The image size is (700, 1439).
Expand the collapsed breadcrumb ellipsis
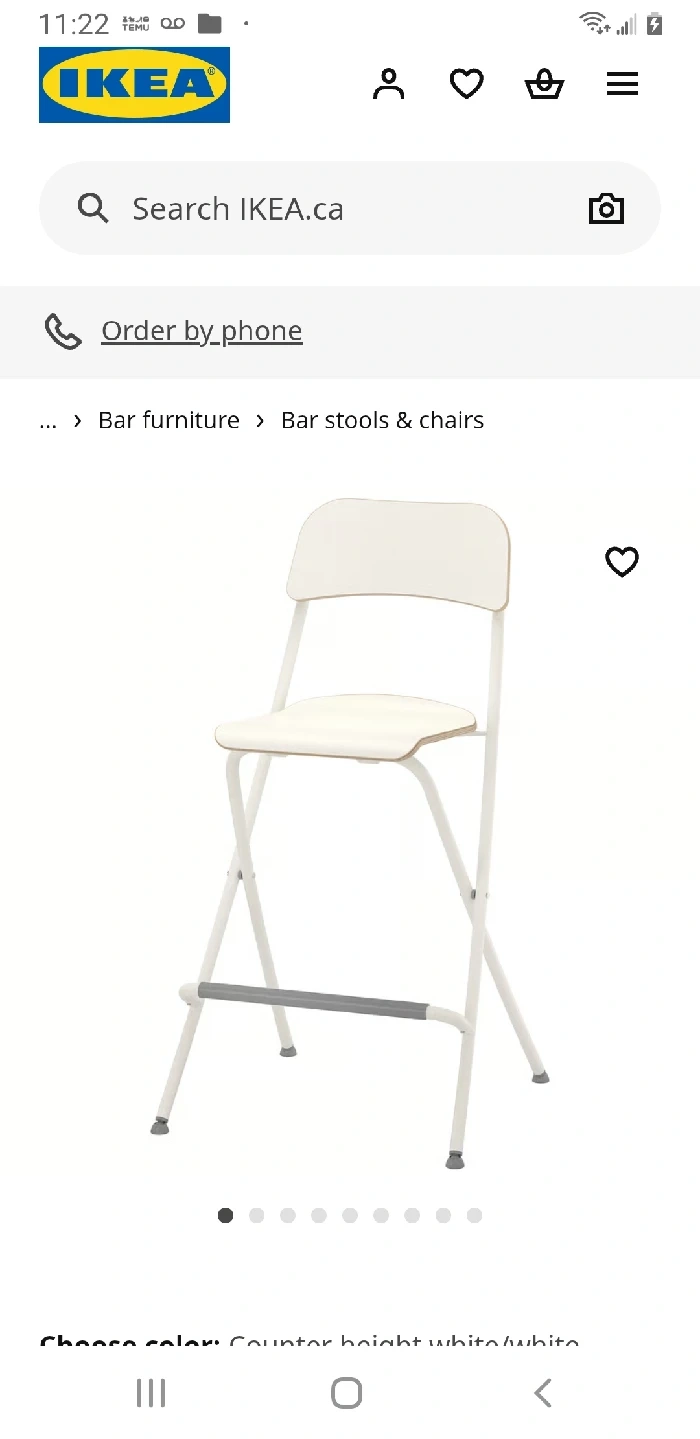click(x=48, y=420)
